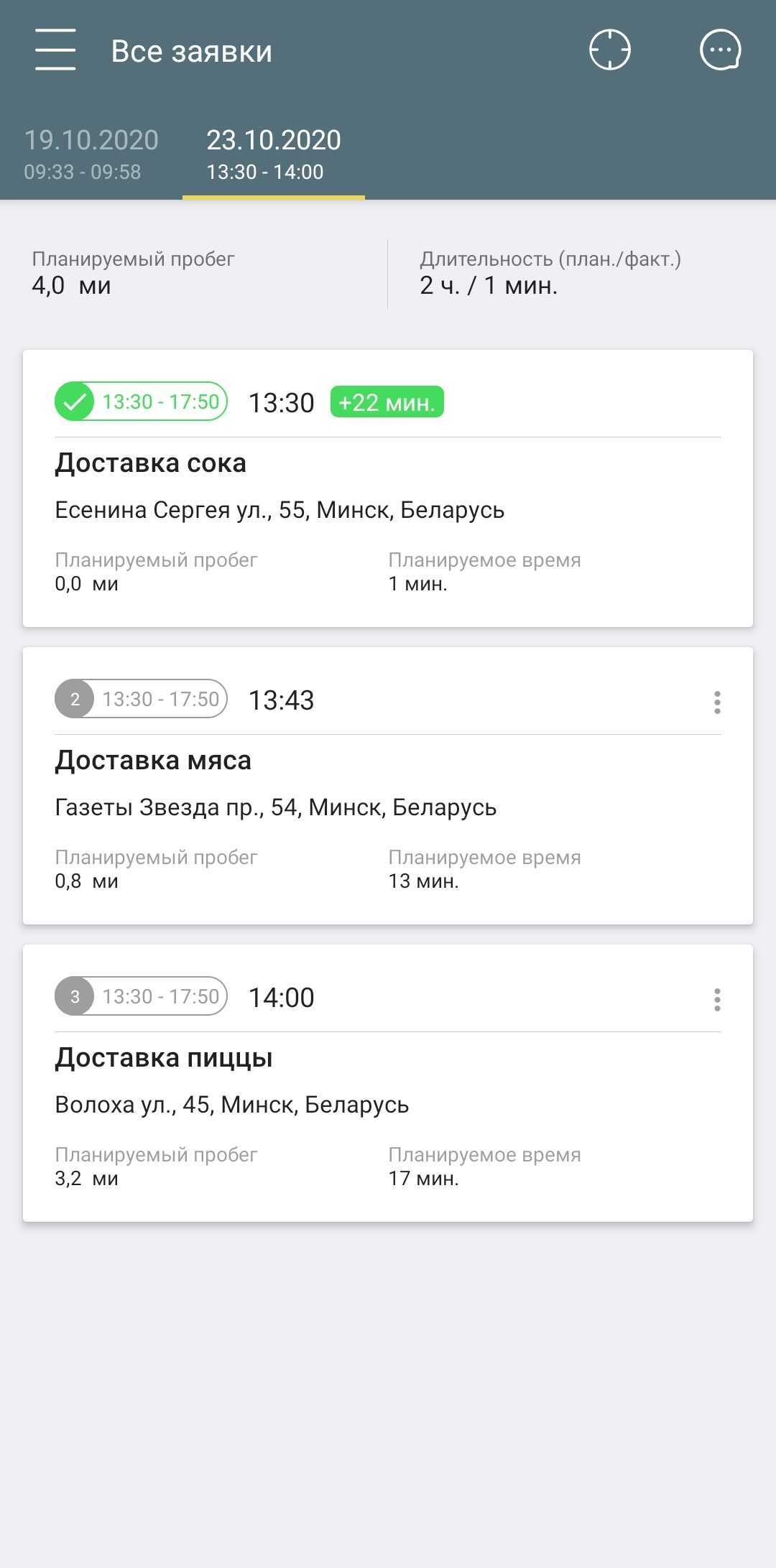Select the 23.10.2020 route tab
Image resolution: width=776 pixels, height=1568 pixels.
coord(274,154)
